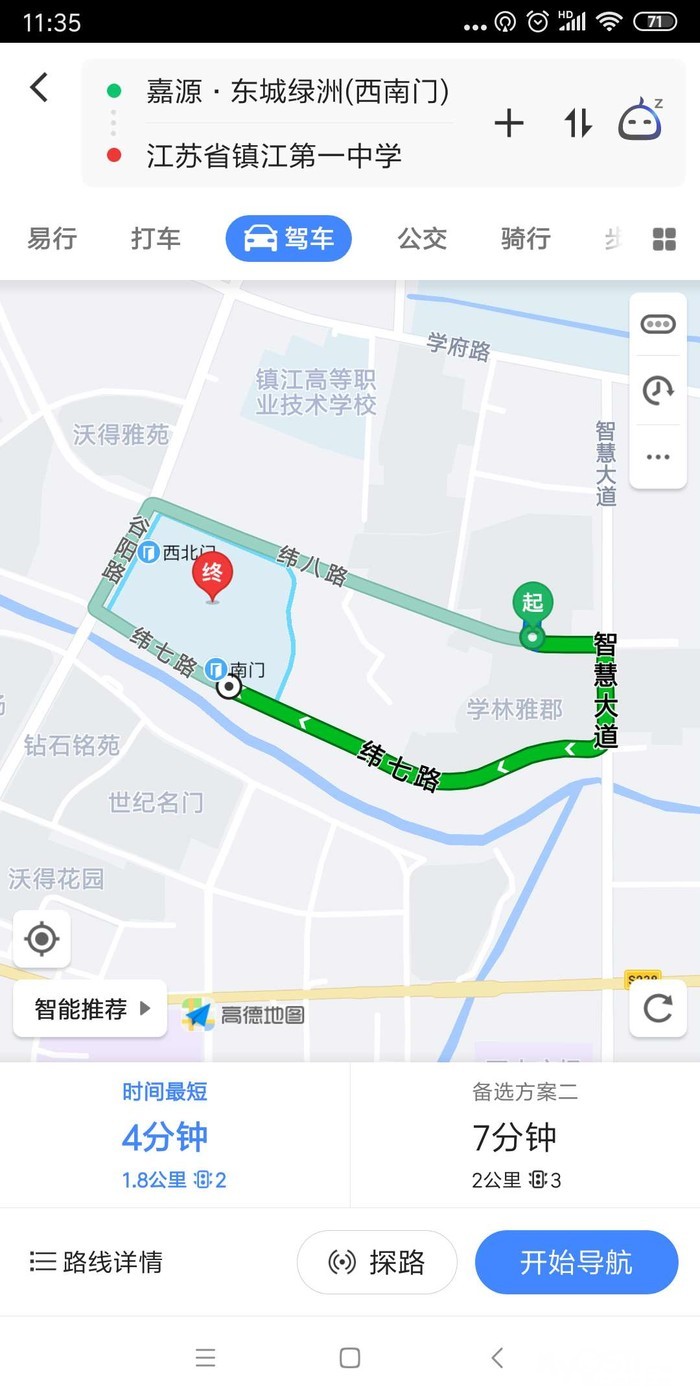Edit starting point 嘉源·东城绿洲(西南门)
Screen dimensions: 700x1400
pos(297,92)
